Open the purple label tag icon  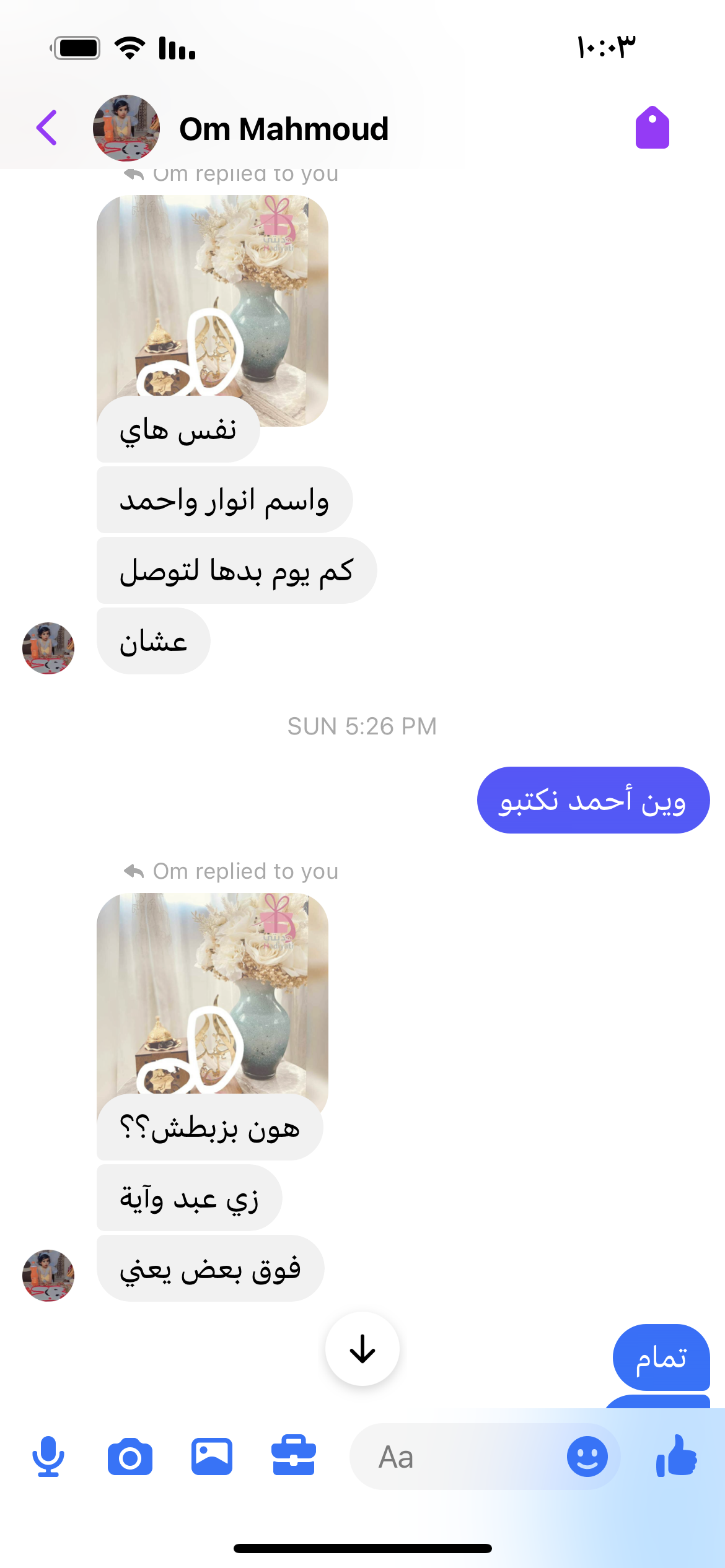coord(652,128)
